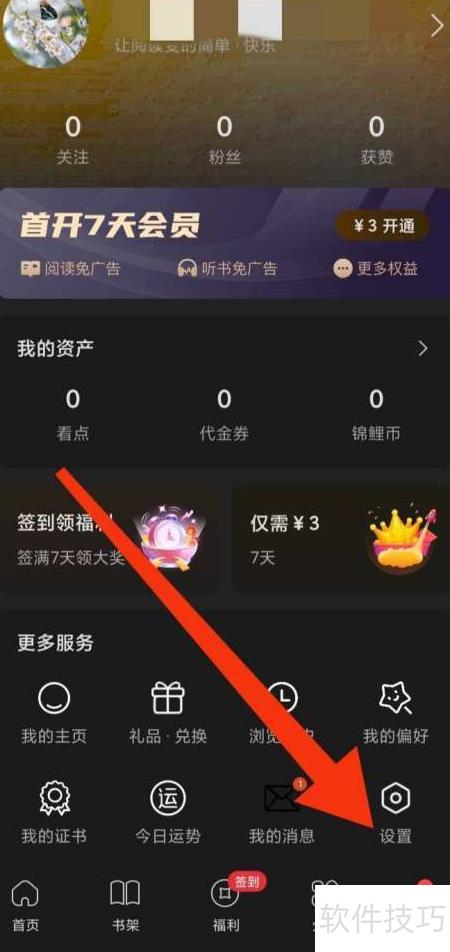Open profile details via top chevron
450x952 pixels.
pos(437,26)
